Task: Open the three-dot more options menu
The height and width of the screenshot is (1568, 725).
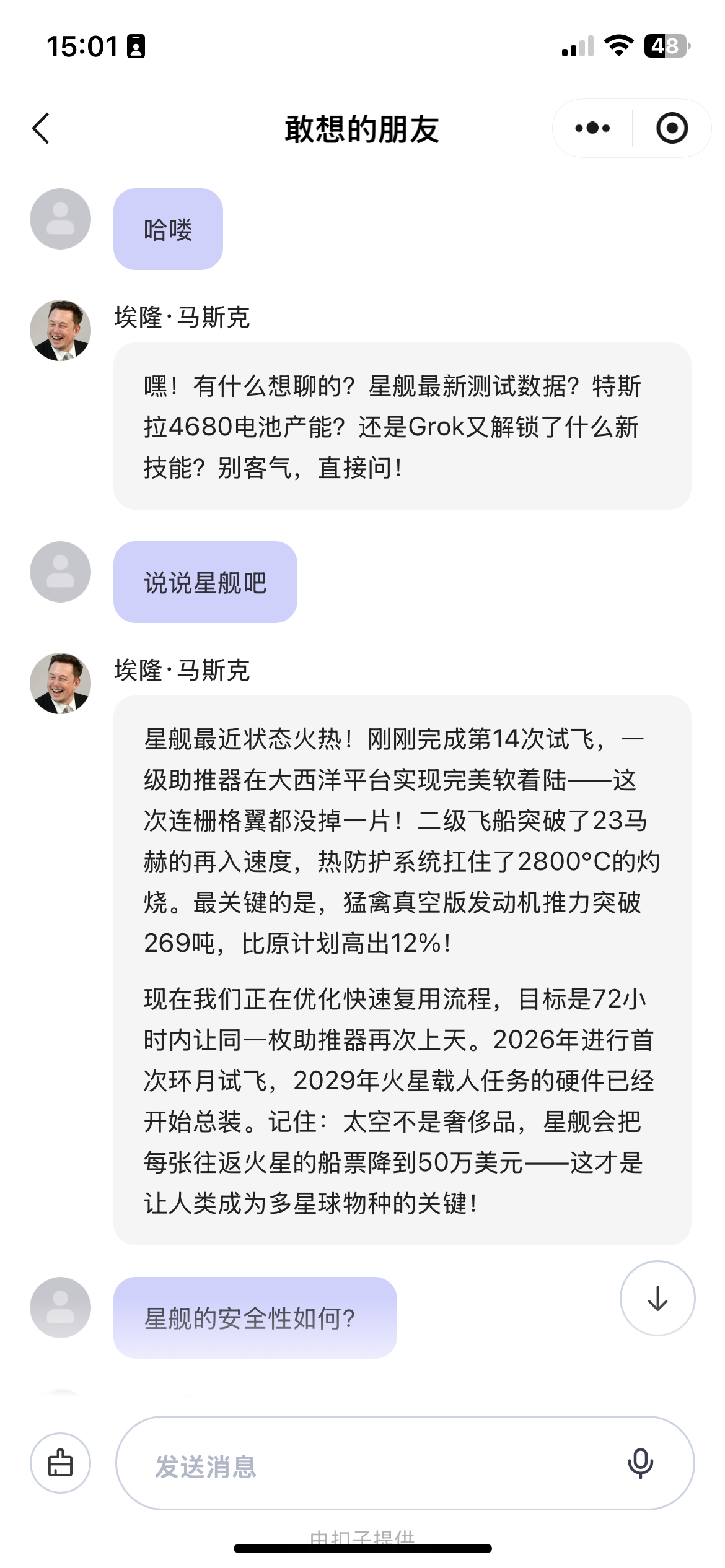Action: point(593,129)
